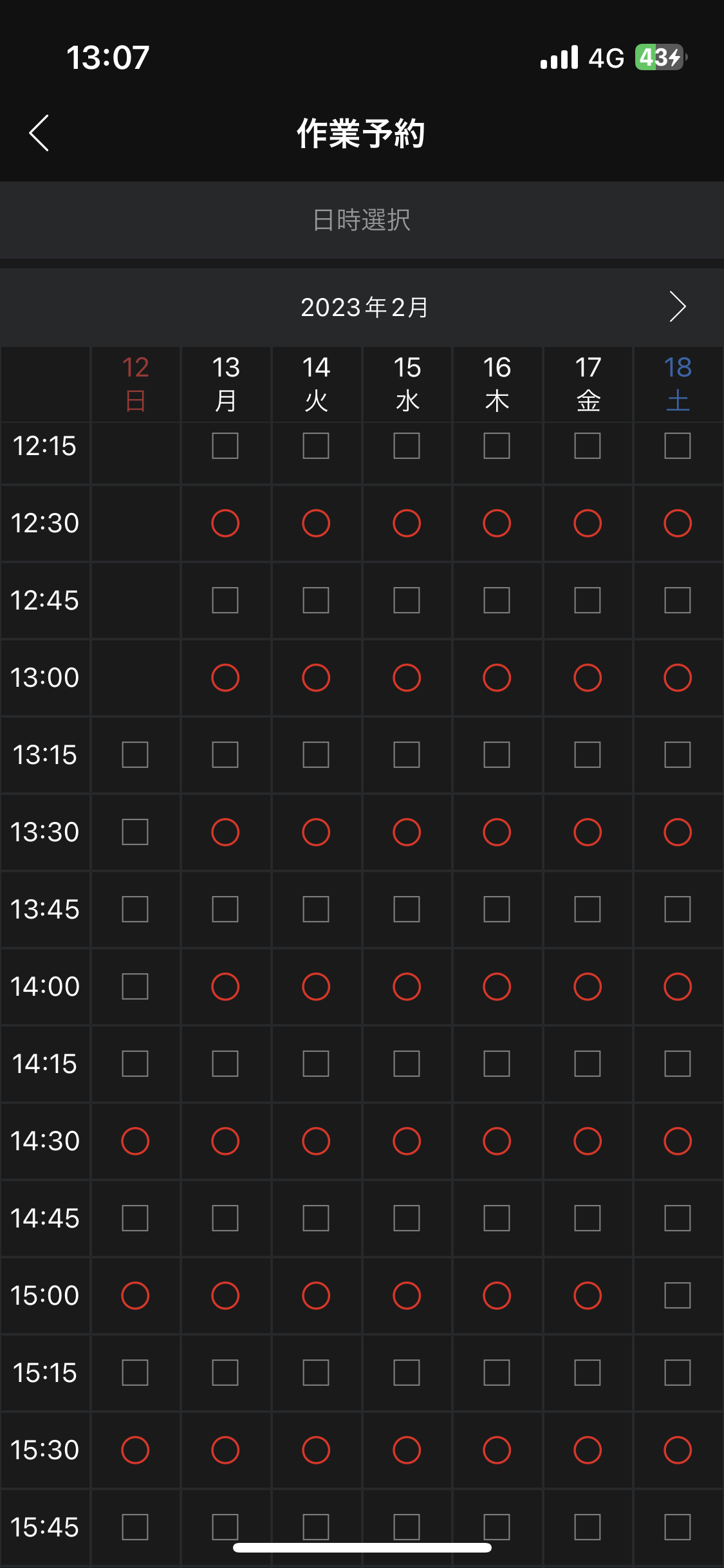
Task: Pick the 14:00 slot on Thursday 16
Action: point(497,987)
